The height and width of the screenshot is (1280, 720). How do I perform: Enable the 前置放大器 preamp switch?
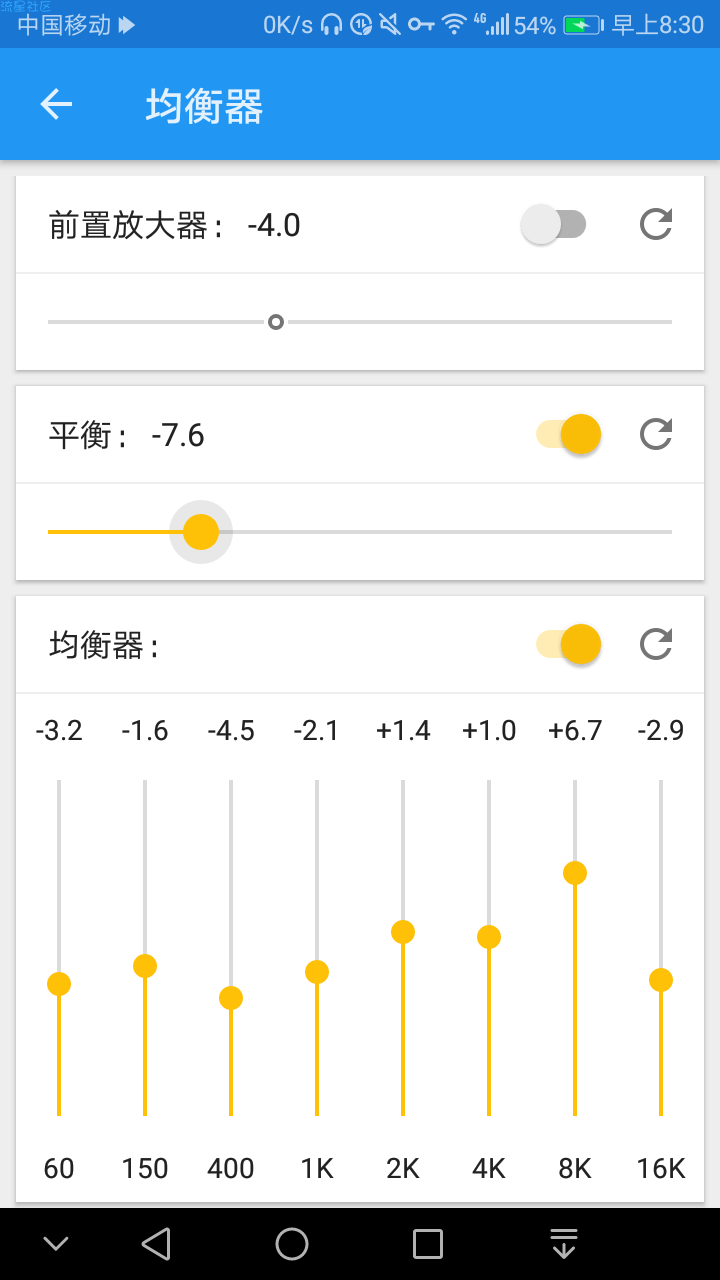coord(554,225)
